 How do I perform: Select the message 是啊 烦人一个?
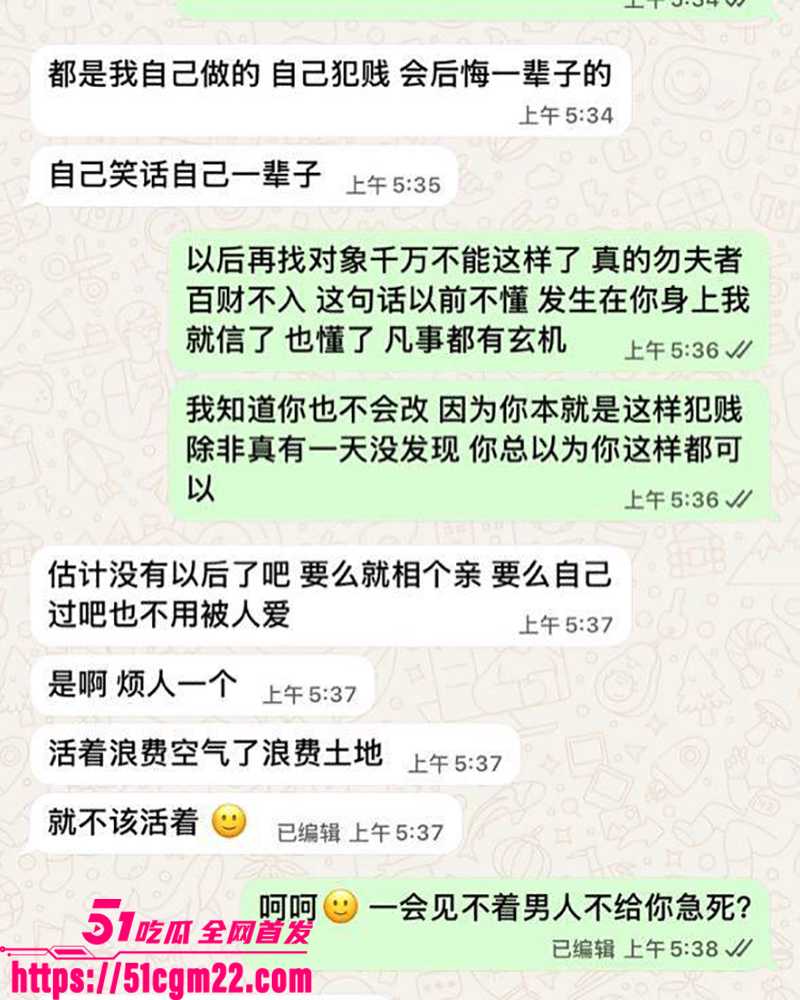[x=140, y=686]
